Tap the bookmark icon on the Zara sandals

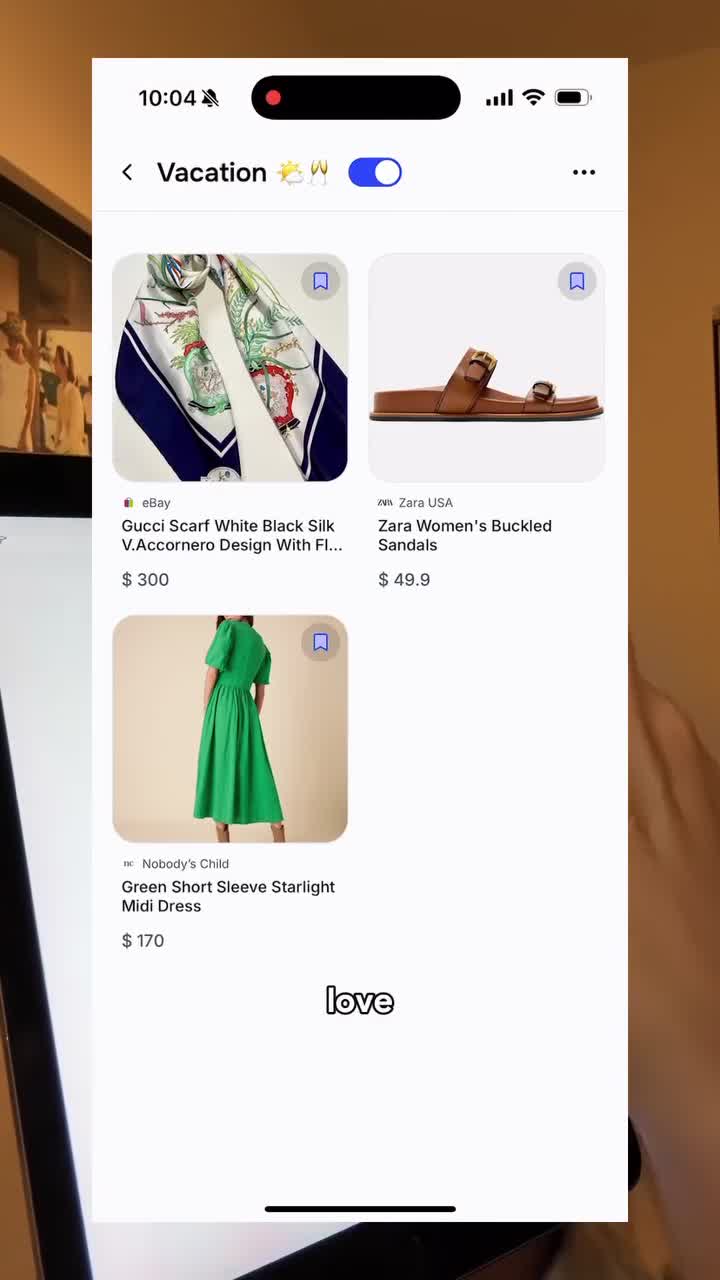coord(577,281)
